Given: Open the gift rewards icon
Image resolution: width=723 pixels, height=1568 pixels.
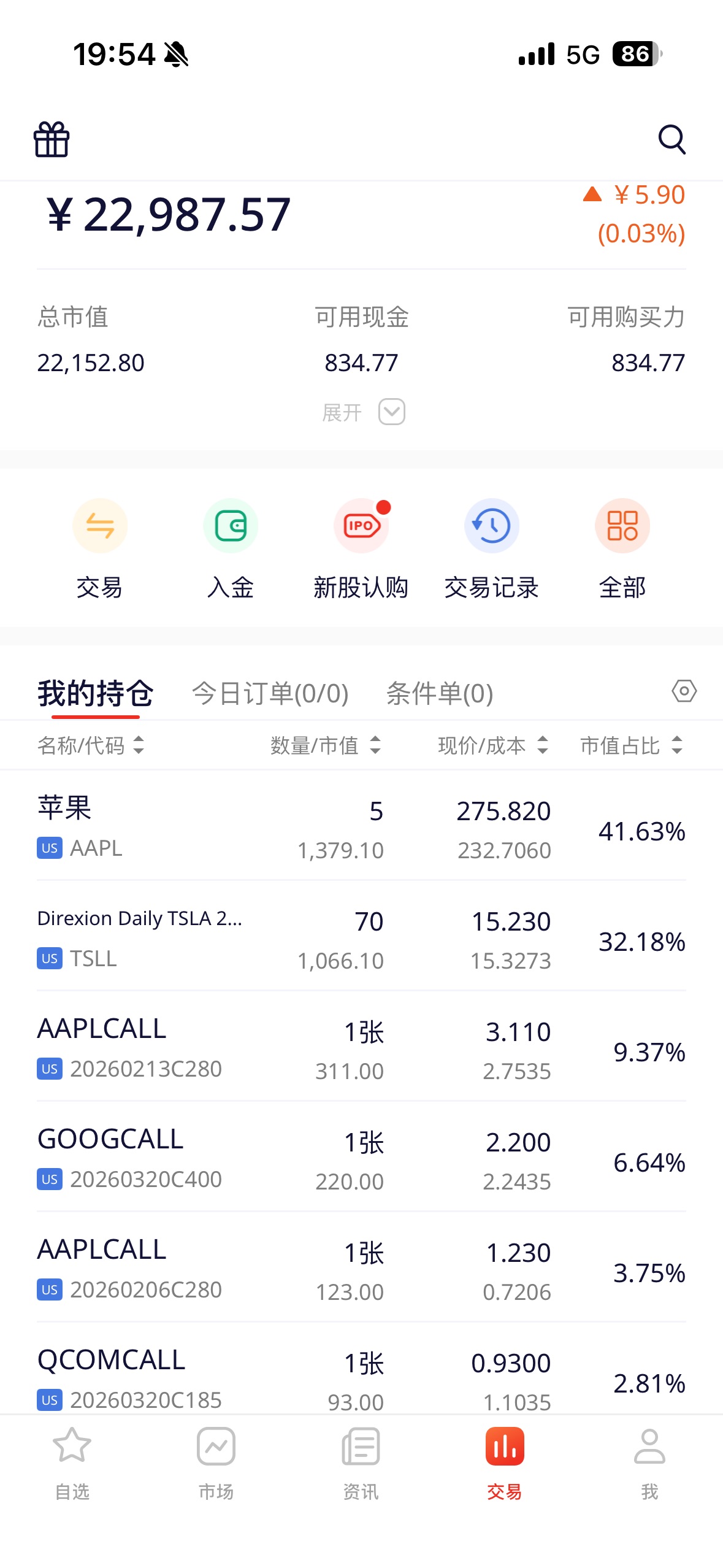Looking at the screenshot, I should click(x=52, y=139).
